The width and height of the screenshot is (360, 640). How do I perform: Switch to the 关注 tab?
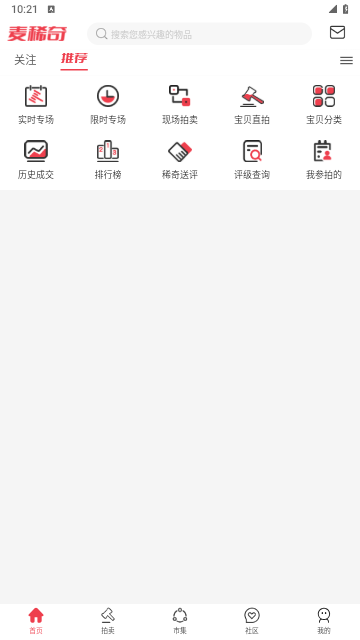(x=25, y=60)
